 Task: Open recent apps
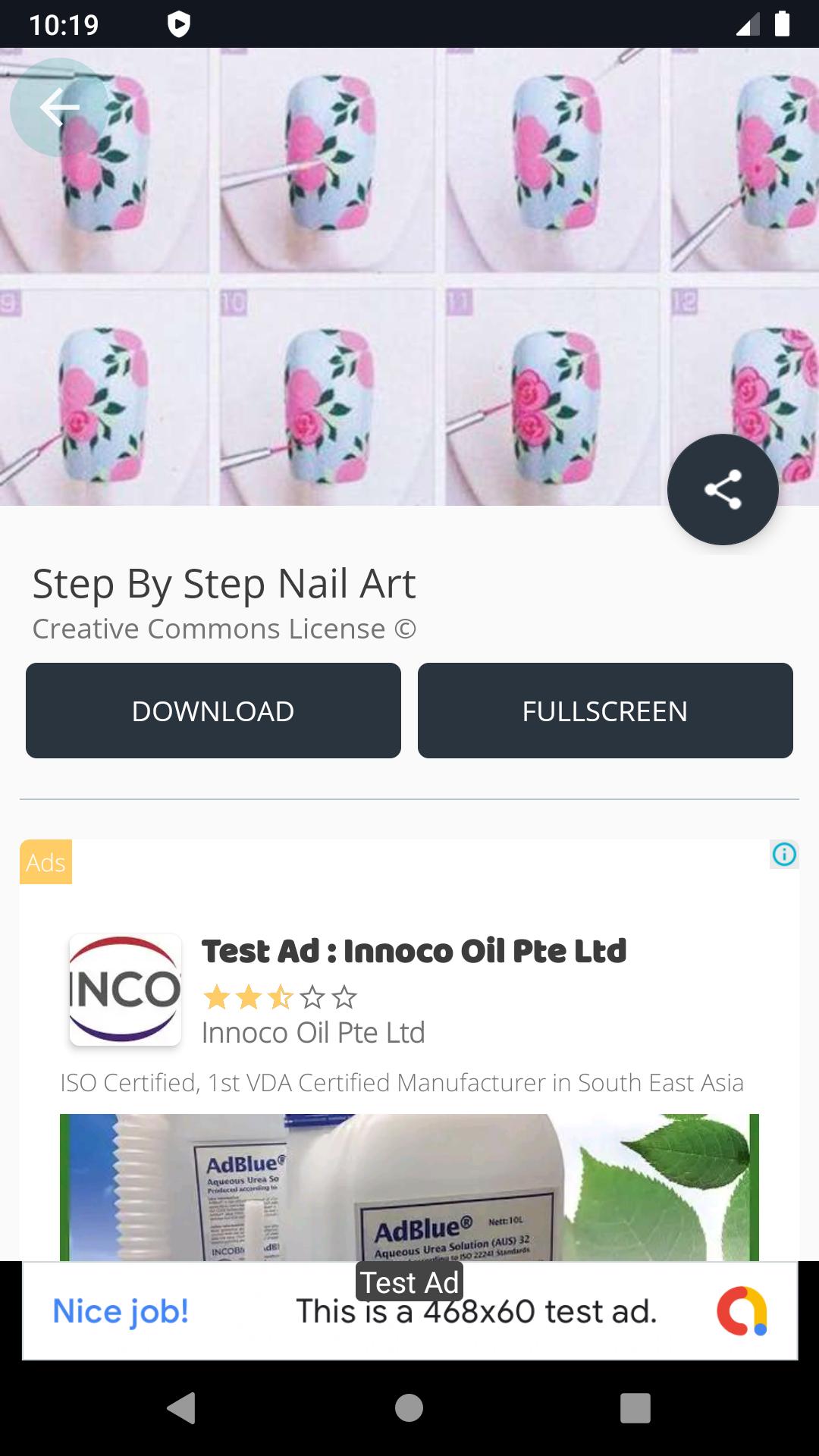pos(635,1408)
